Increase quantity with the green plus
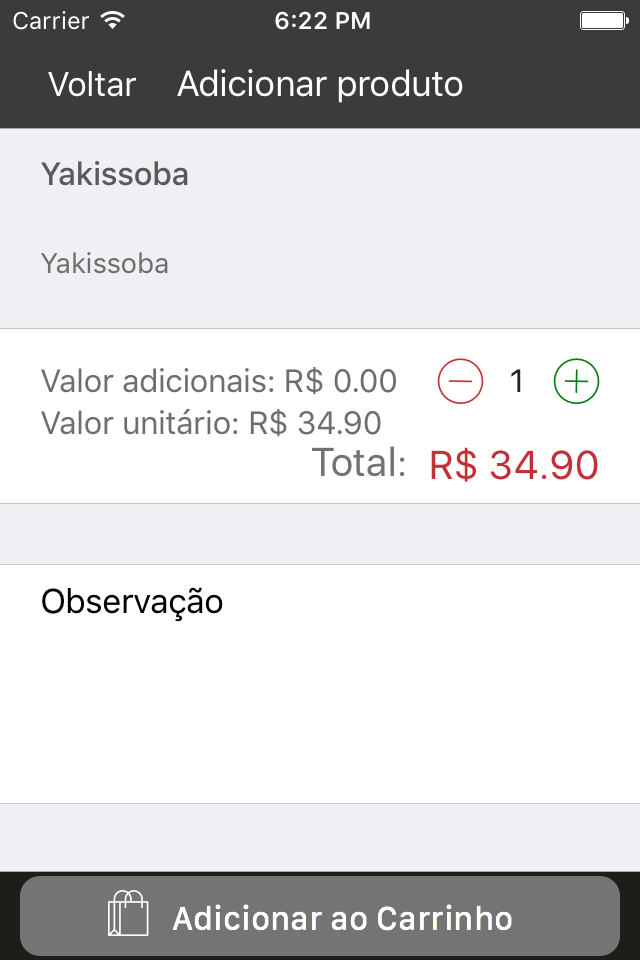Image resolution: width=640 pixels, height=960 pixels. coord(576,381)
